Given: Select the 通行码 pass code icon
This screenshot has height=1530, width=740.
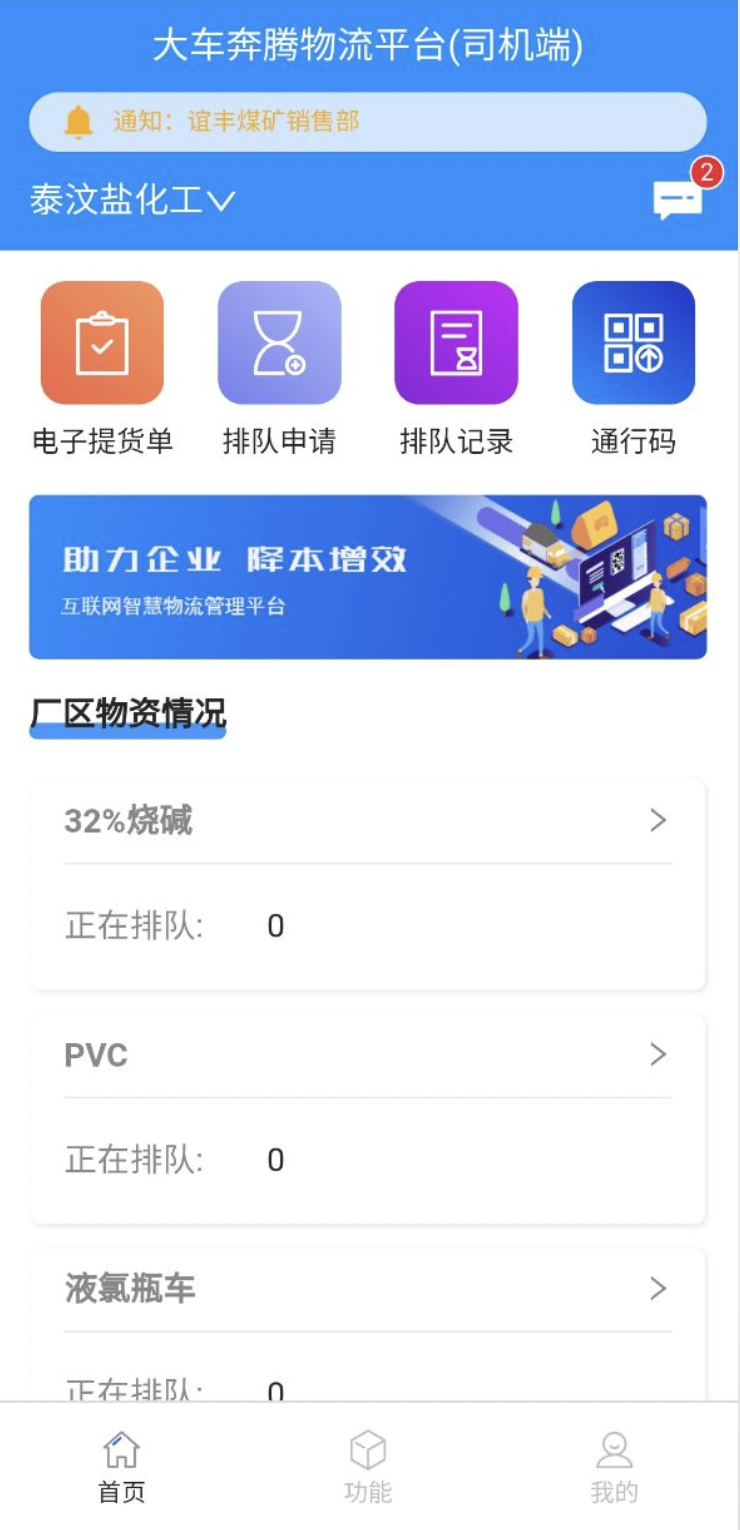Looking at the screenshot, I should tap(634, 341).
